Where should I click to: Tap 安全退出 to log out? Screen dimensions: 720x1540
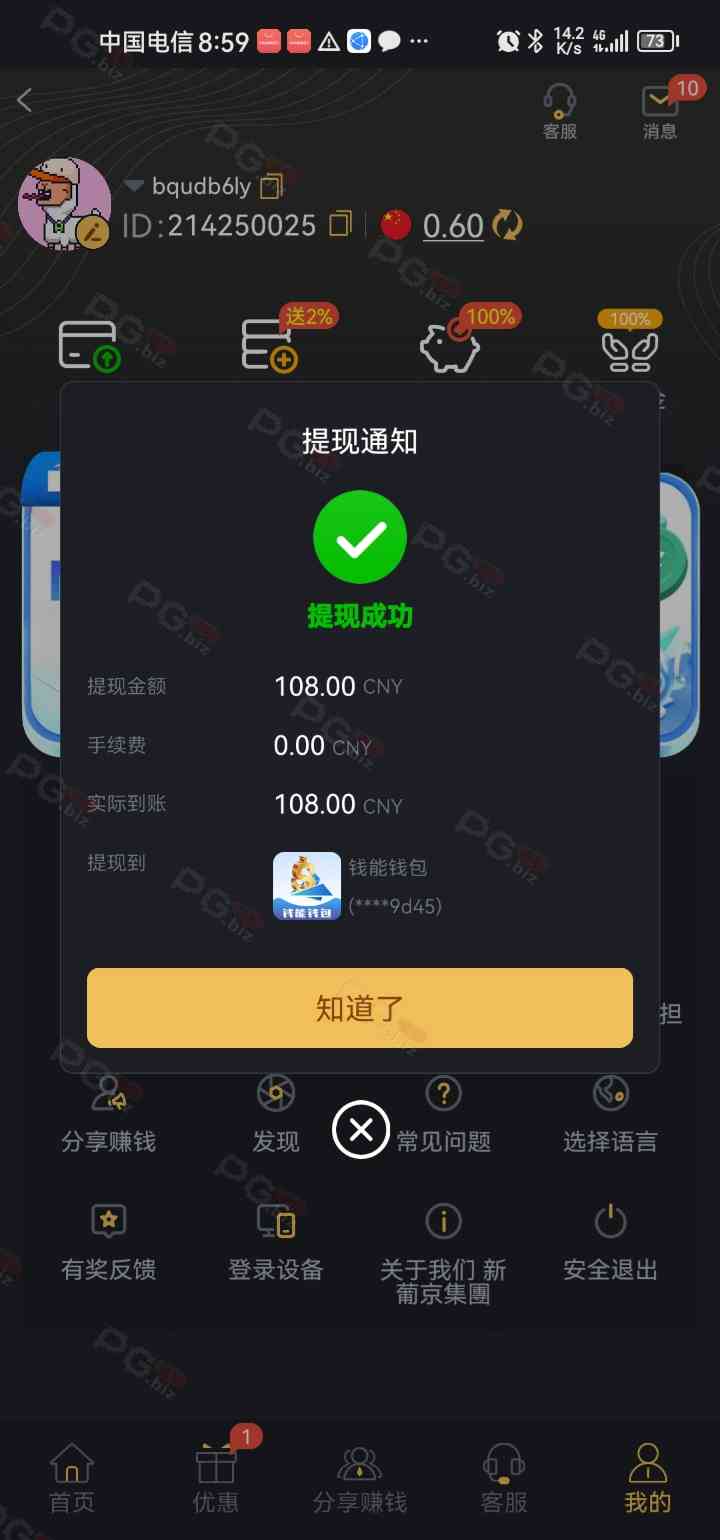coord(610,1242)
